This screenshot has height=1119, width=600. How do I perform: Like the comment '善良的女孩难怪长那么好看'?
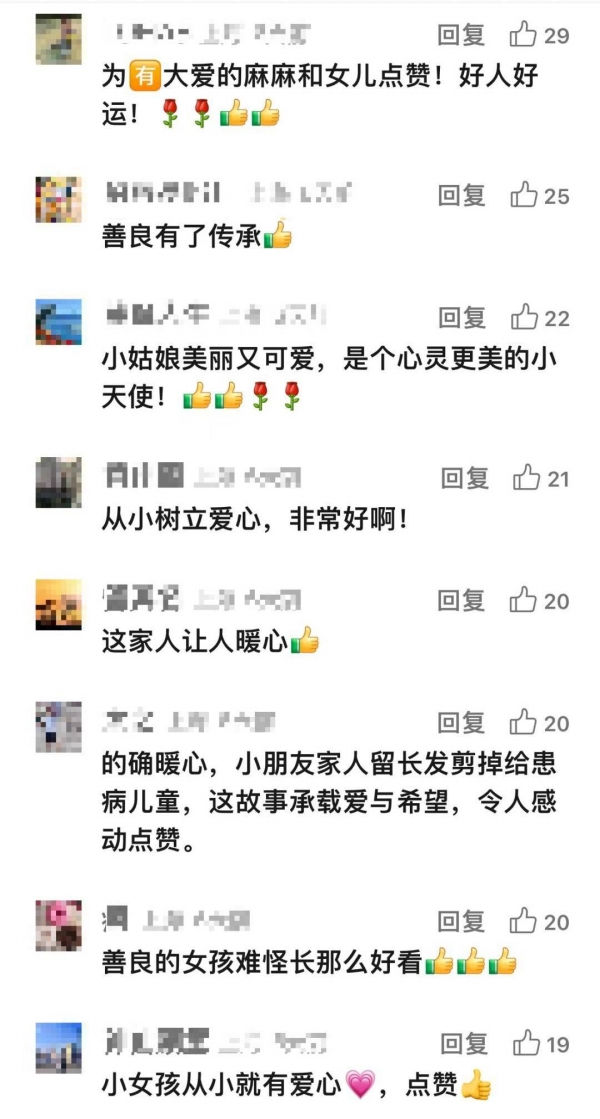(x=526, y=921)
